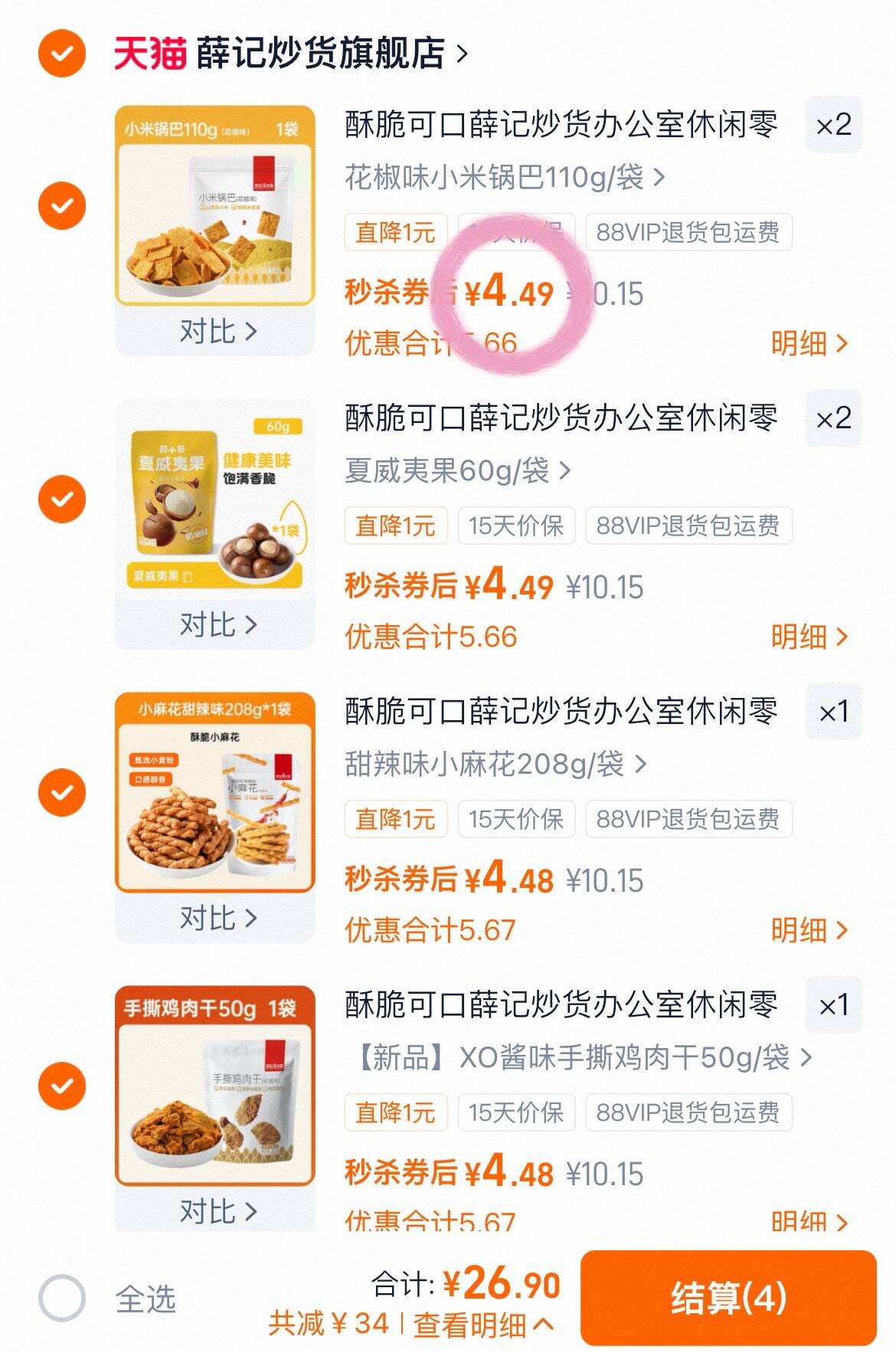This screenshot has width=896, height=1353.
Task: Deselect the XO酱味手撕鸡肉干 item
Action: [x=62, y=1086]
